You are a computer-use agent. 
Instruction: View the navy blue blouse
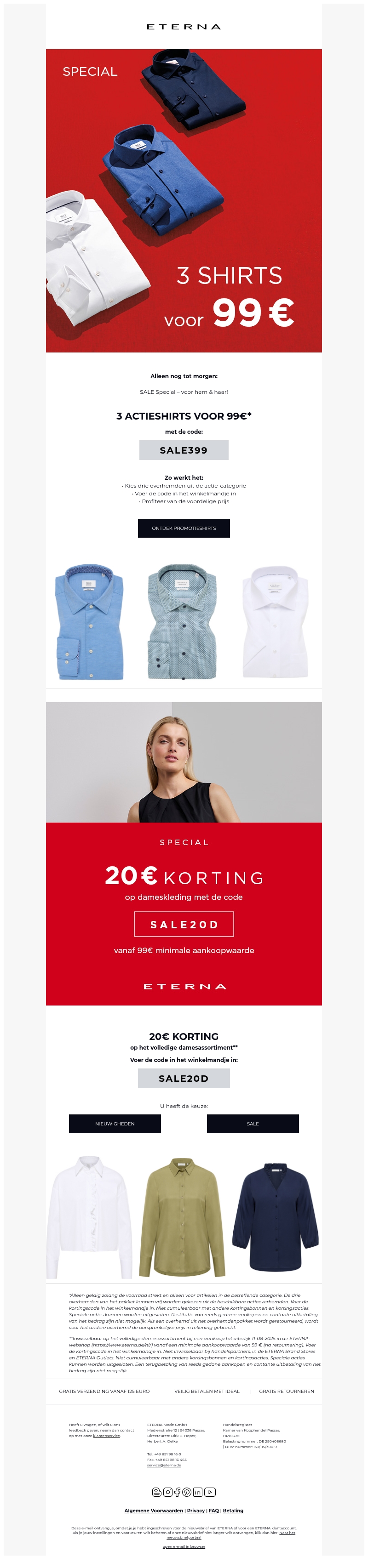[x=275, y=1217]
